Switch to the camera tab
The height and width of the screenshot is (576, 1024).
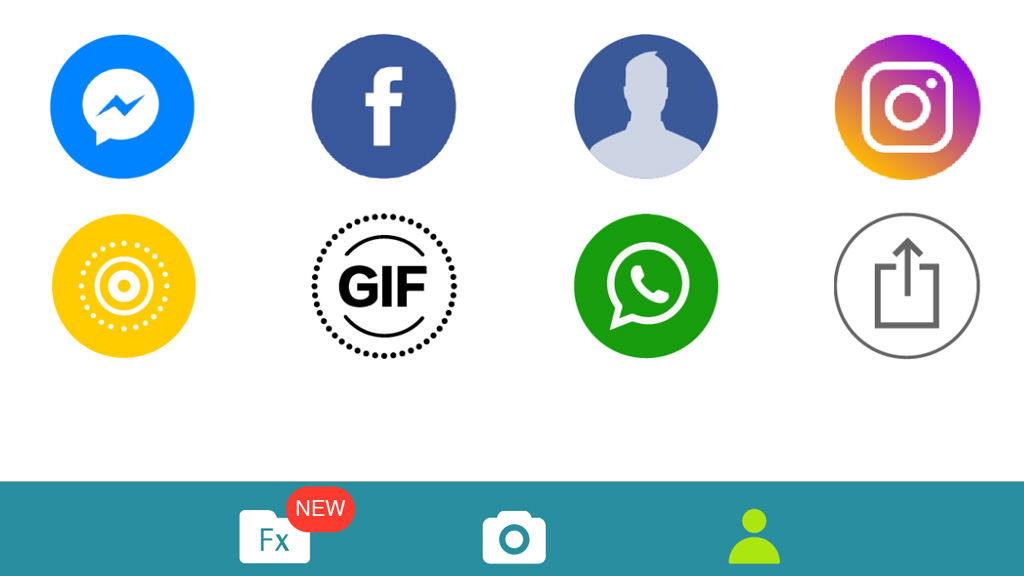click(x=514, y=537)
